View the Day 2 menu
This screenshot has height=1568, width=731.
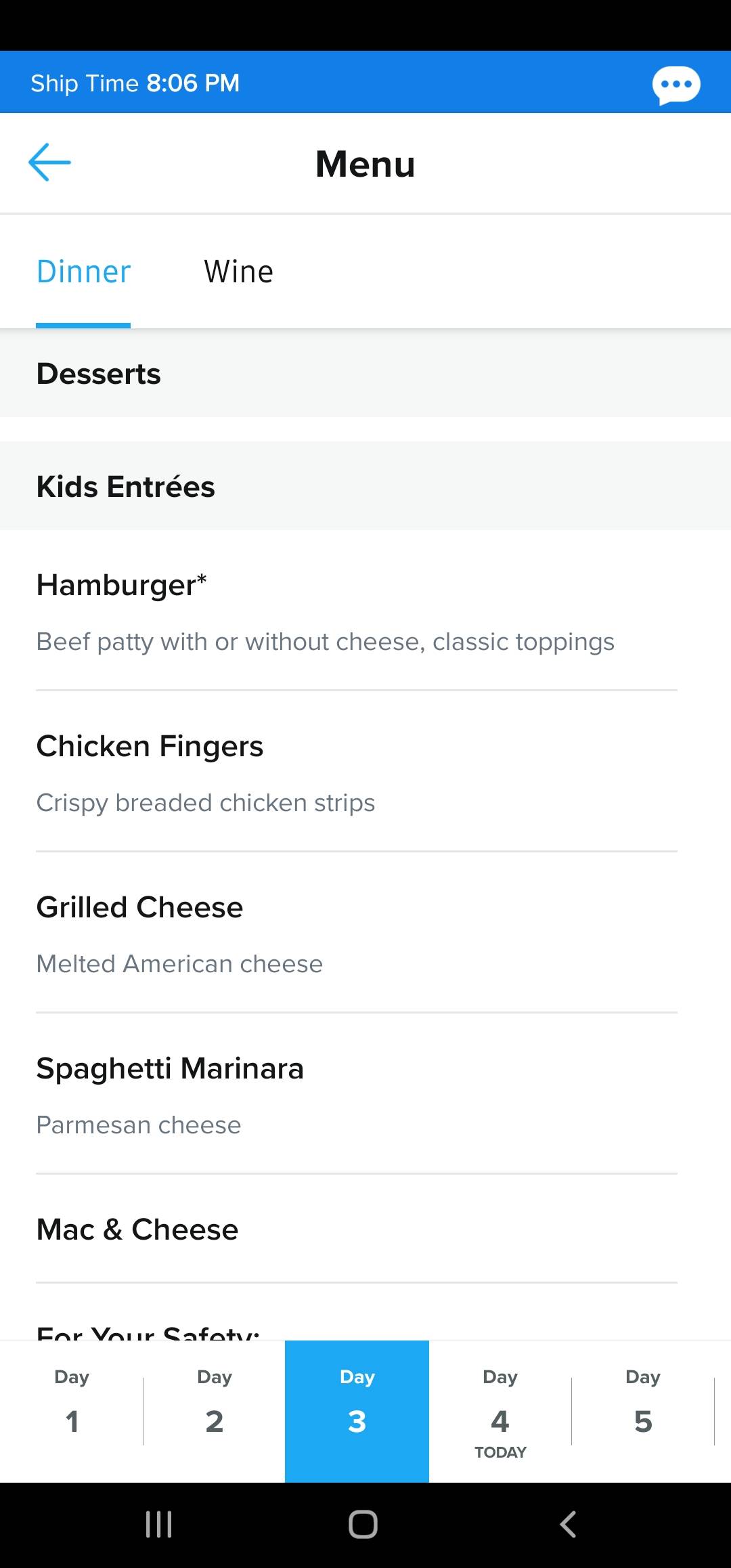214,1411
